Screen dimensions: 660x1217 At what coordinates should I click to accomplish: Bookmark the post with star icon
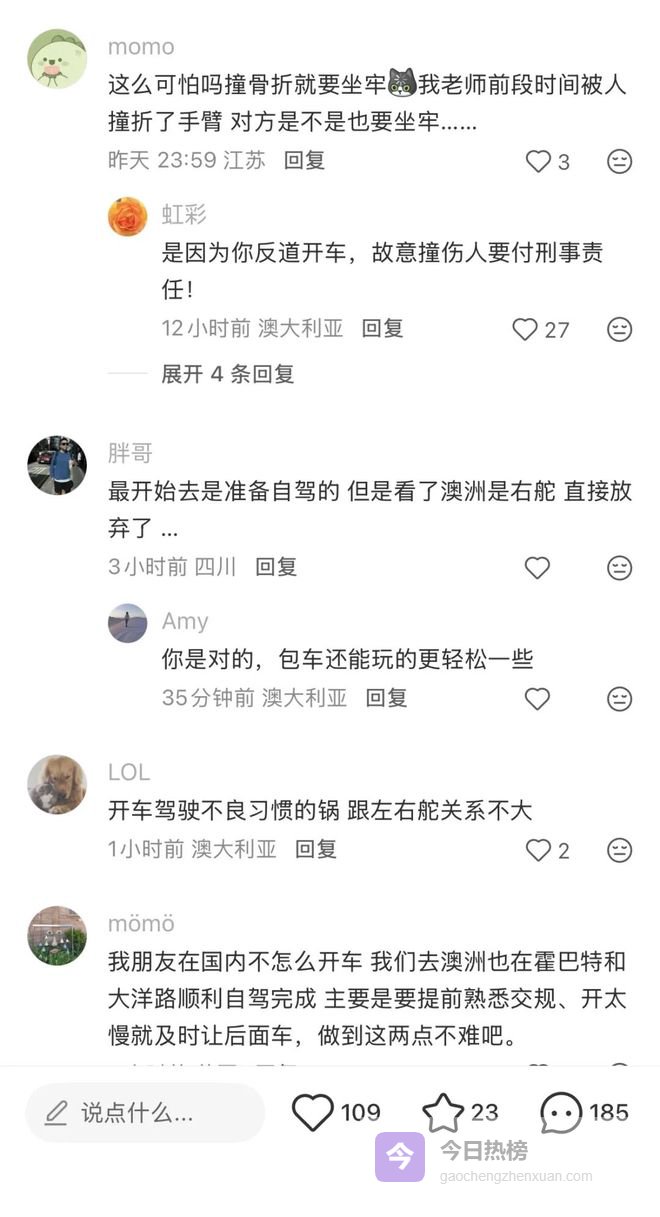click(443, 1112)
